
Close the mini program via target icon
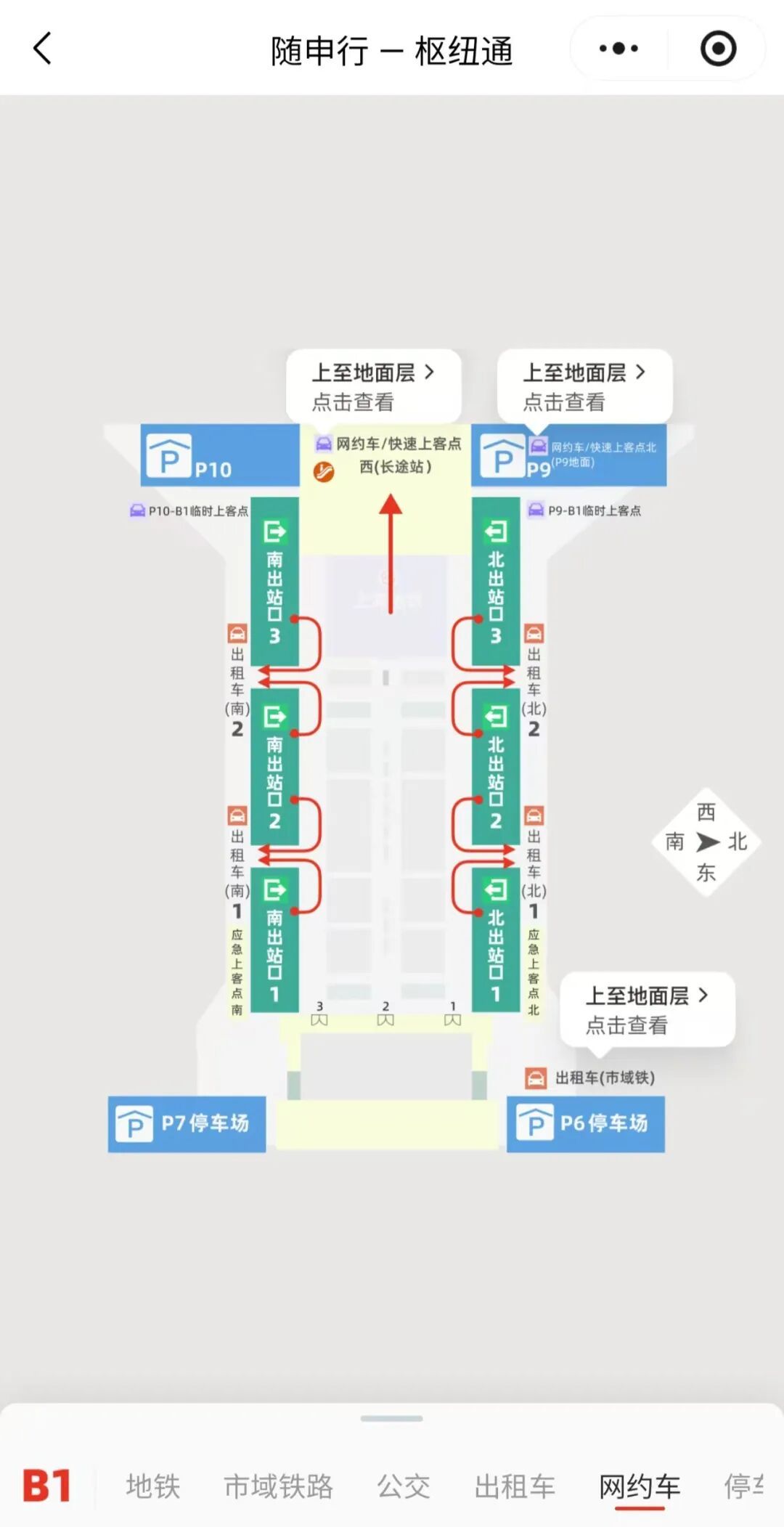pyautogui.click(x=717, y=49)
